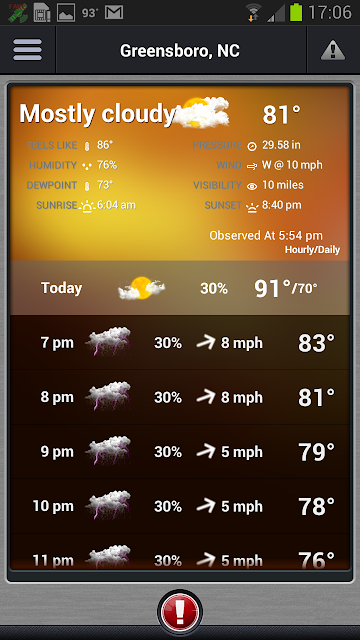Open the red exclamation alert button

[180, 612]
